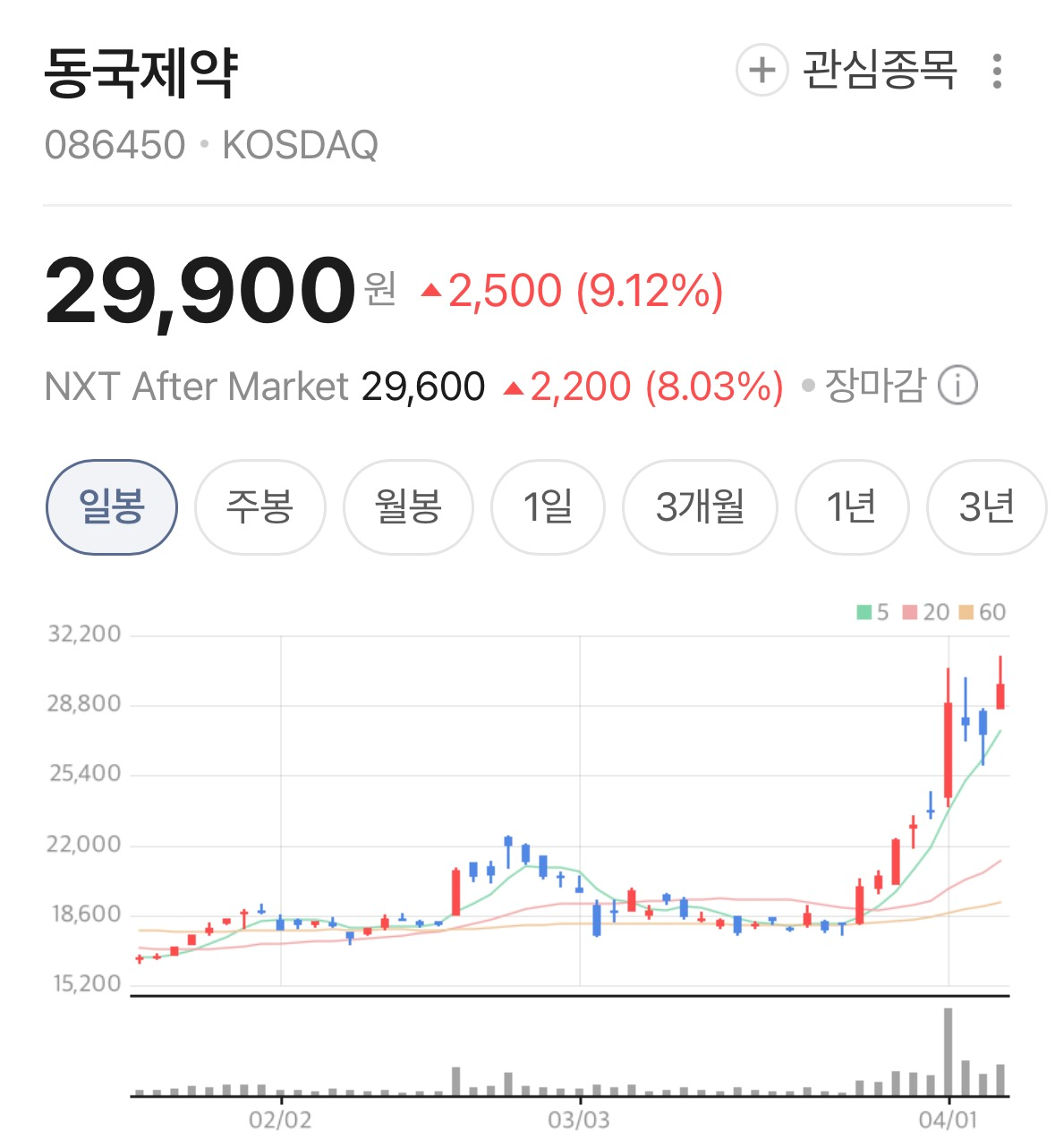Show the 3개월 three-month chart
This screenshot has width=1055, height=1148.
(700, 507)
